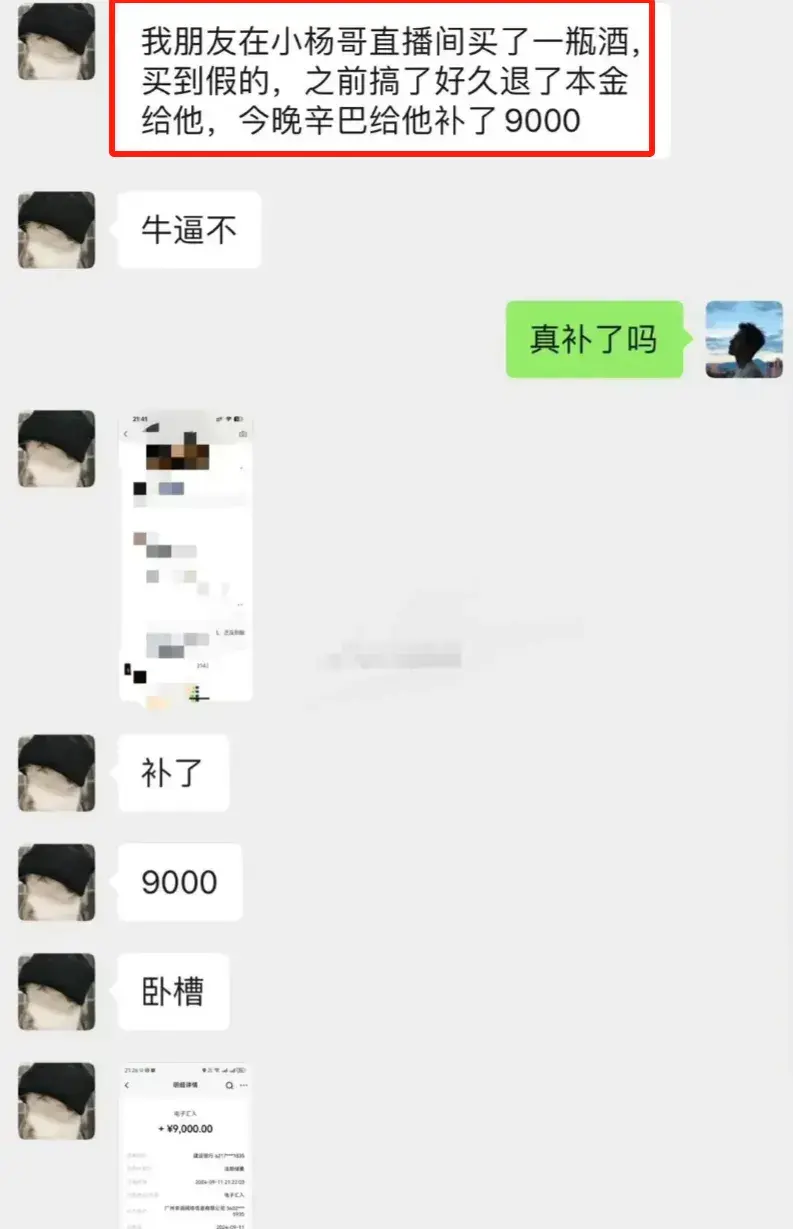Viewport: 793px width, 1229px height.
Task: Open sender's avatar next to 牛逼不
Action: (57, 231)
